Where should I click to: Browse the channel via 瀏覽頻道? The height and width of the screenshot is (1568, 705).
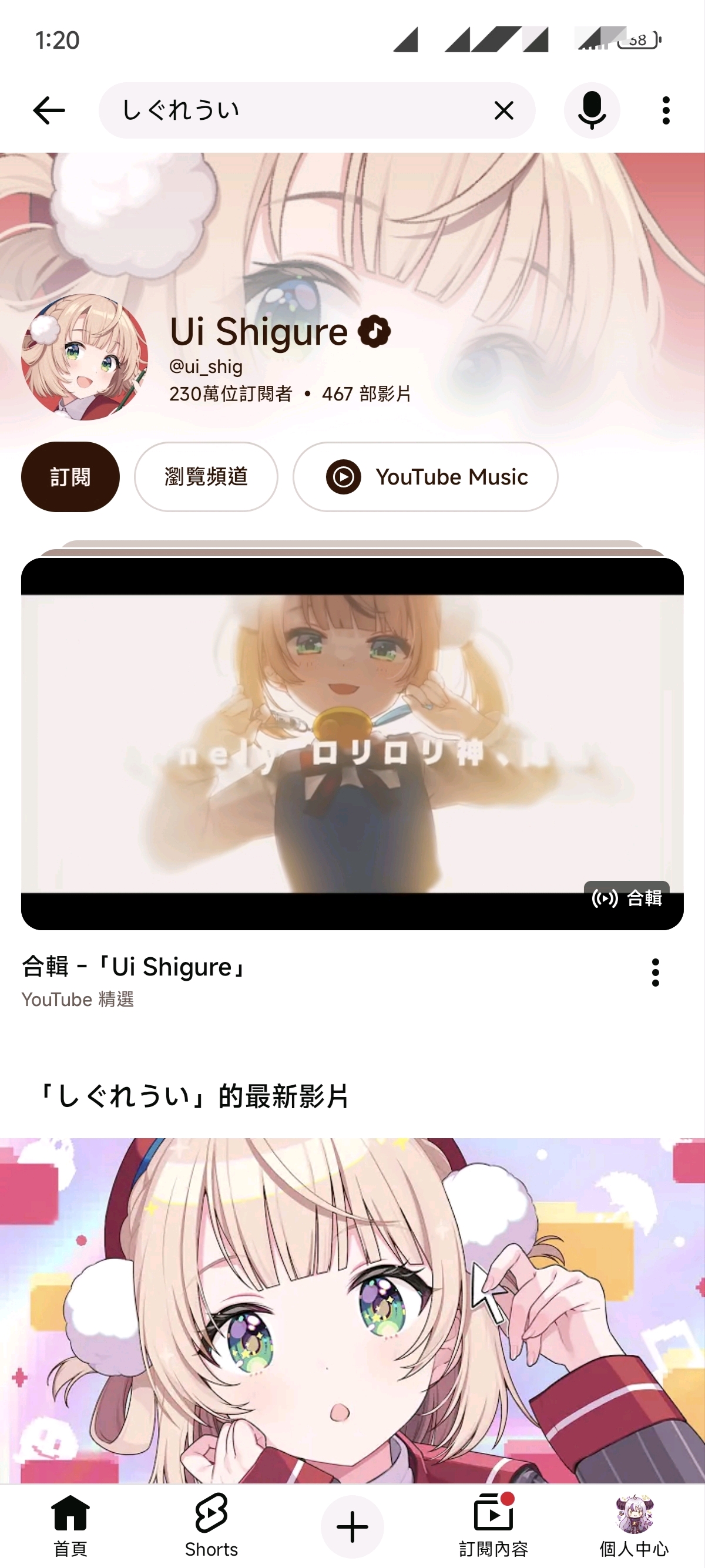tap(206, 477)
